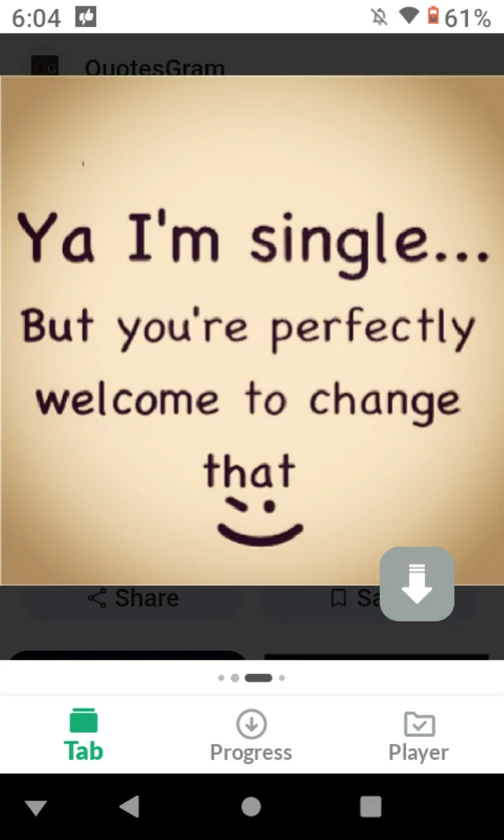
Task: Open the single quote image
Action: click(x=252, y=330)
